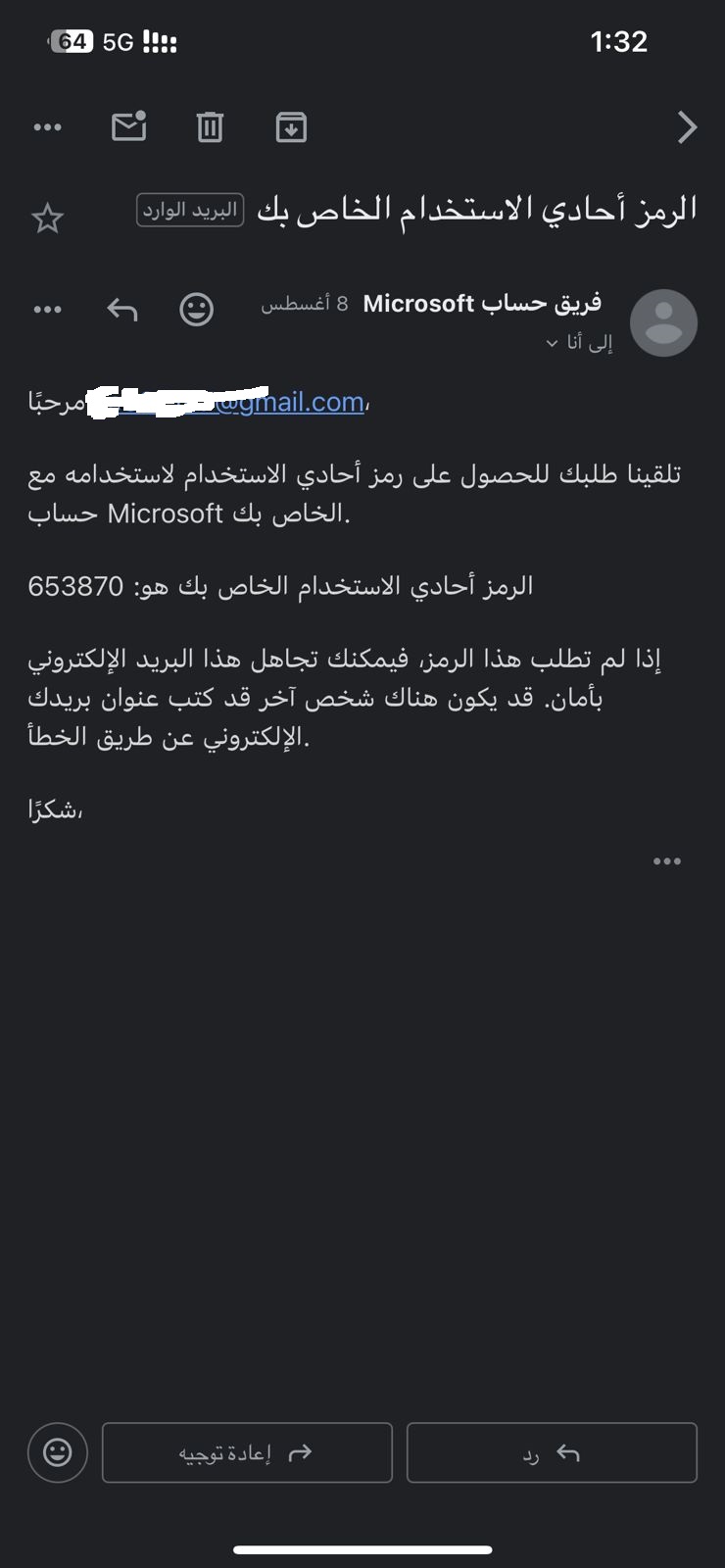Reply using the arrow beside the sender name
The width and height of the screenshot is (725, 1568).
click(121, 310)
